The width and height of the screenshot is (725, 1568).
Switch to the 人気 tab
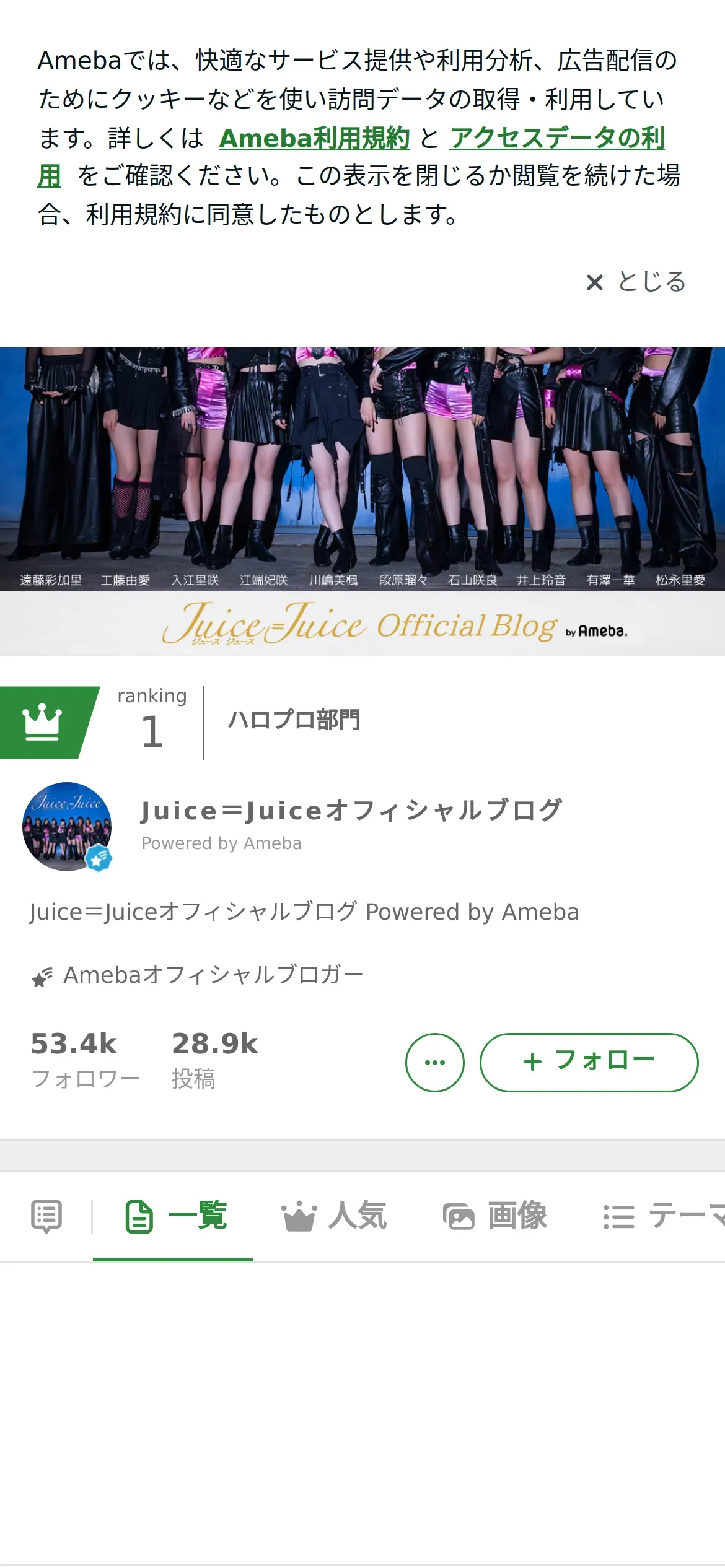(x=334, y=1216)
